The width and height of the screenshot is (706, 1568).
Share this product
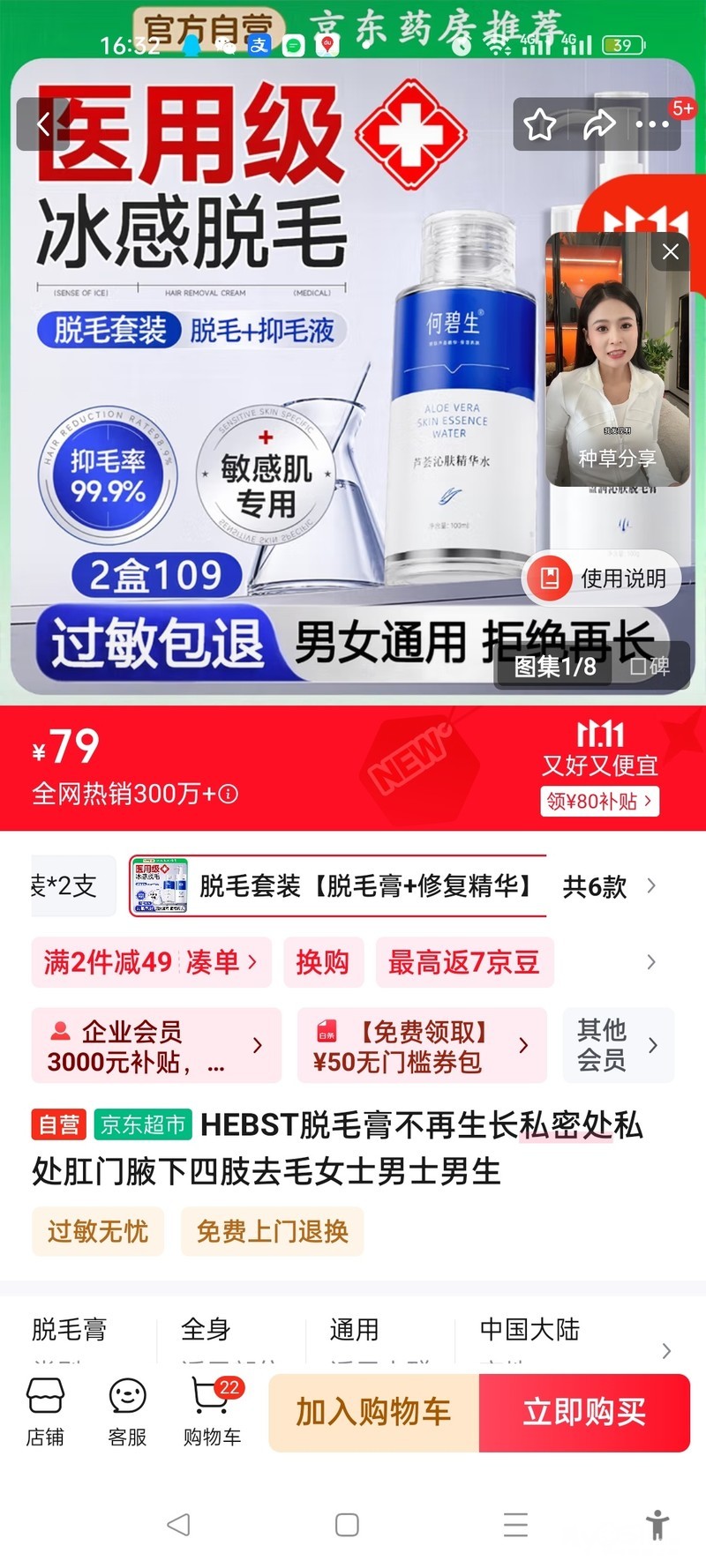(598, 124)
